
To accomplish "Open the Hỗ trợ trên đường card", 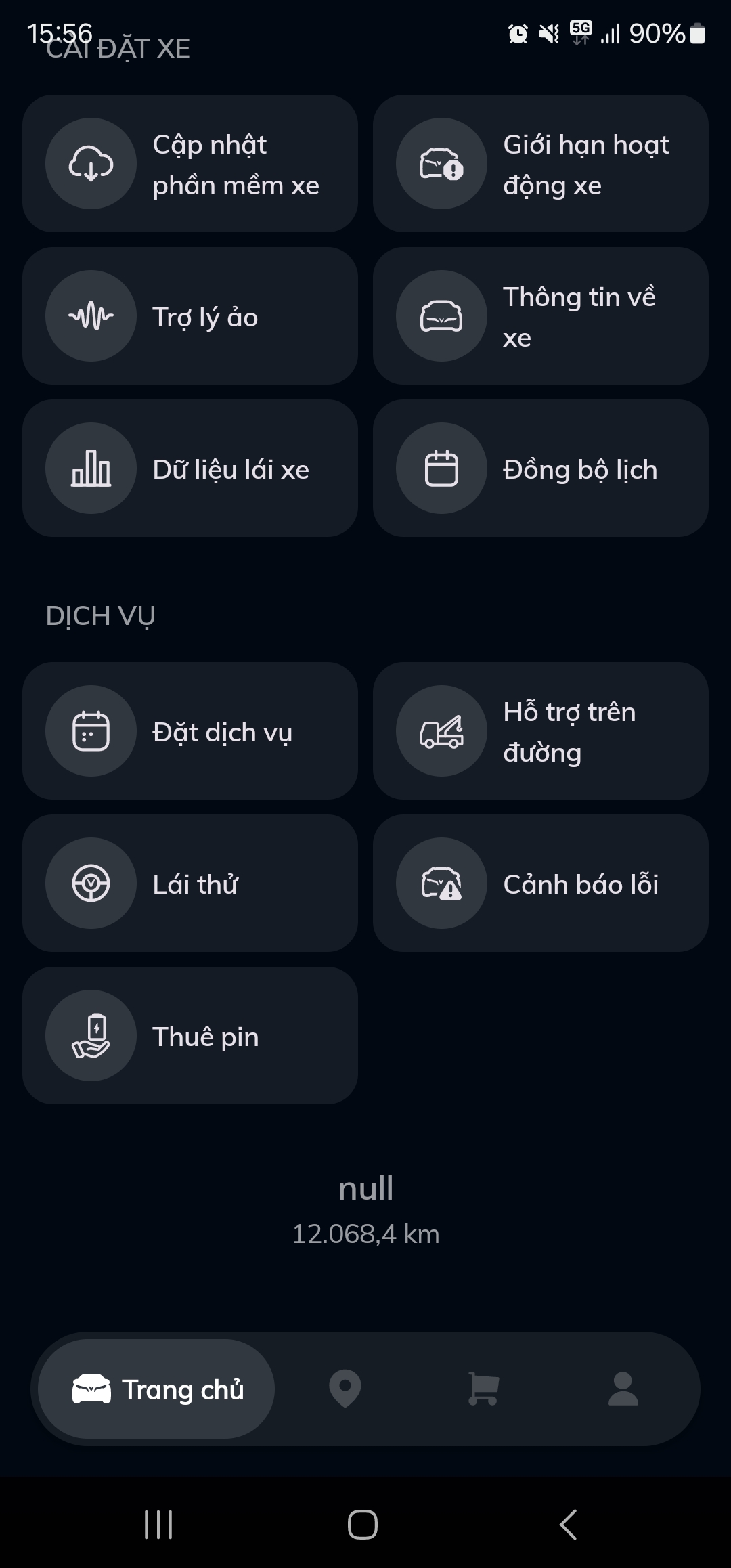I will point(540,731).
